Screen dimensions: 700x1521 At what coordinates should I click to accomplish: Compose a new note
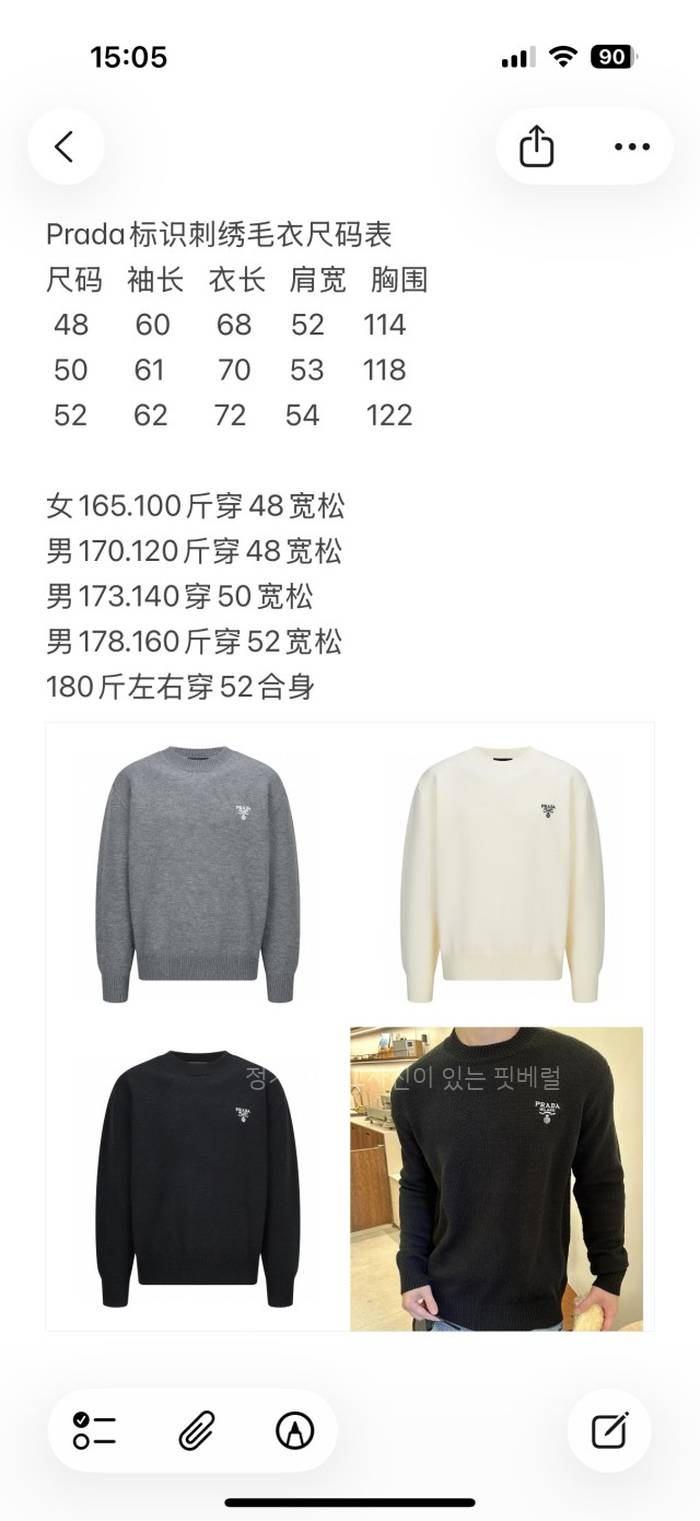point(609,1431)
